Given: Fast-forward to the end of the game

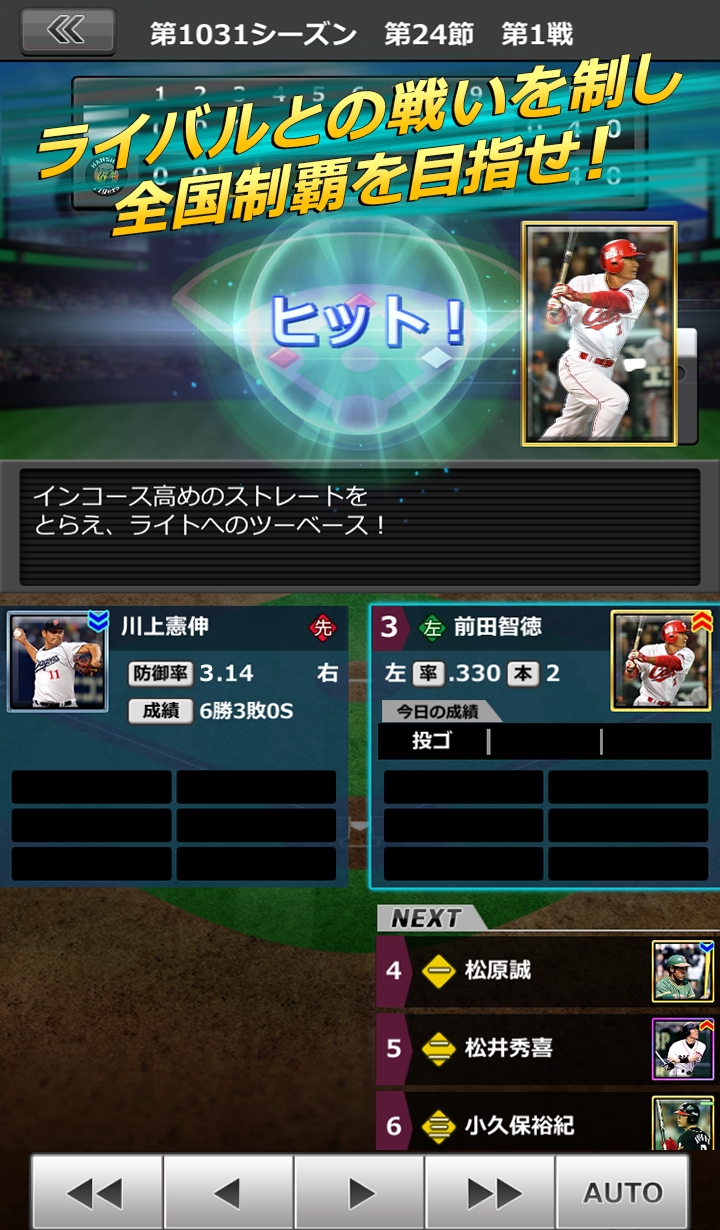Looking at the screenshot, I should coord(490,1192).
